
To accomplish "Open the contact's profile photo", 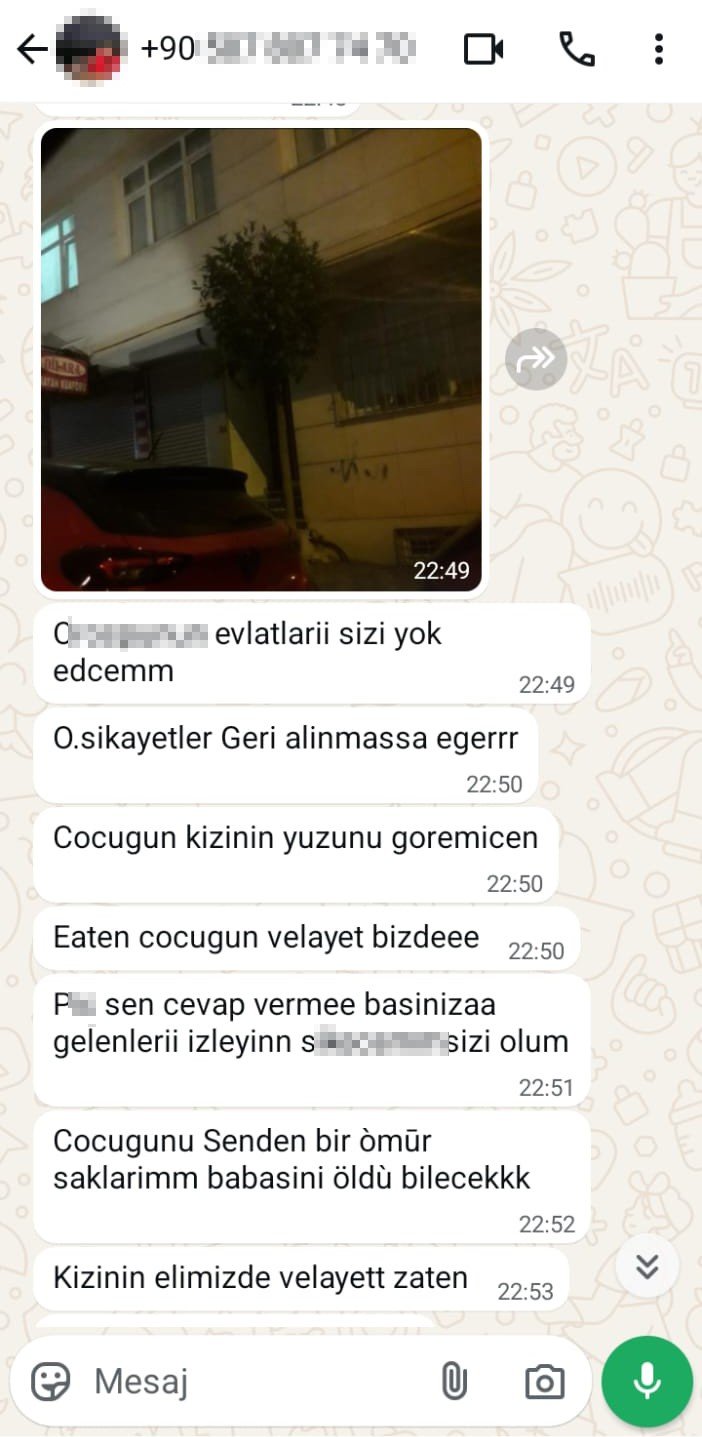I will [x=90, y=50].
